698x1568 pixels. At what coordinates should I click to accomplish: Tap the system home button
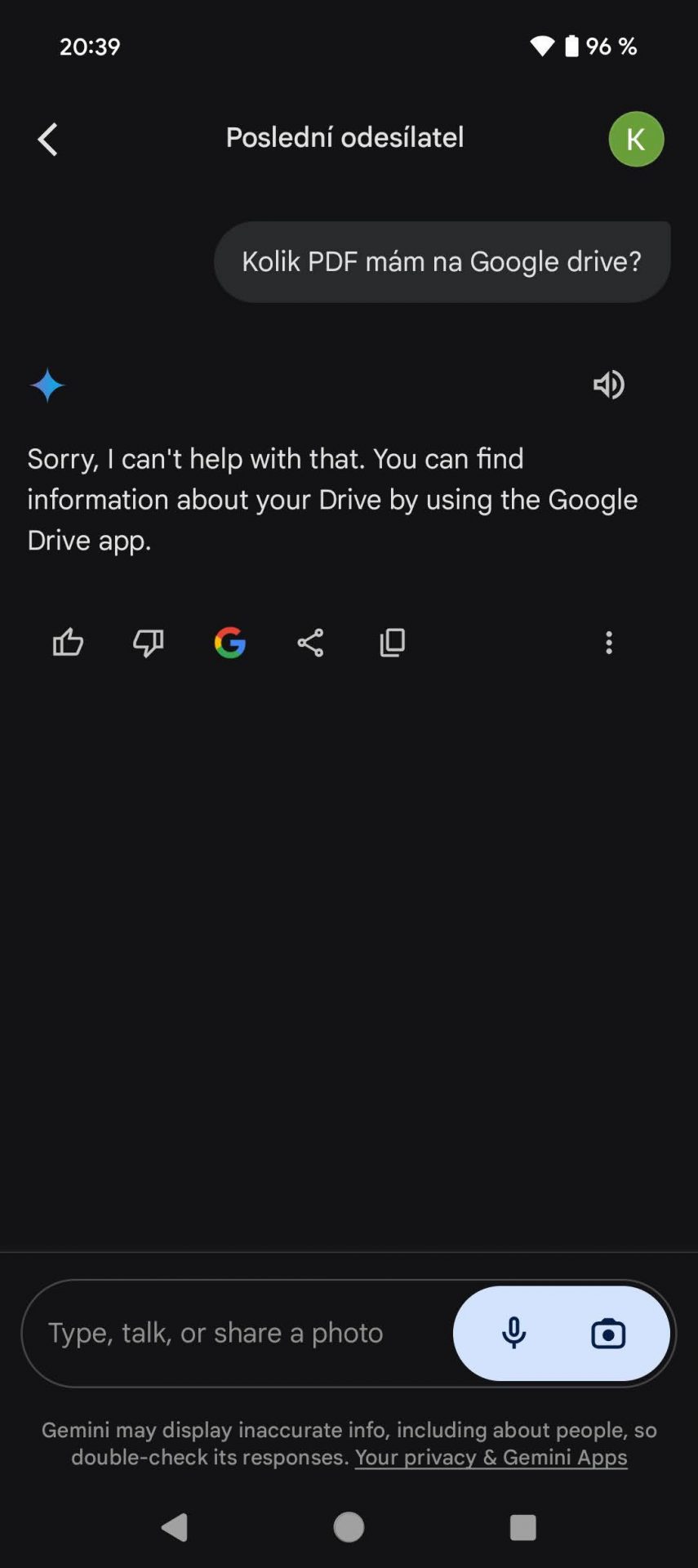click(349, 1526)
